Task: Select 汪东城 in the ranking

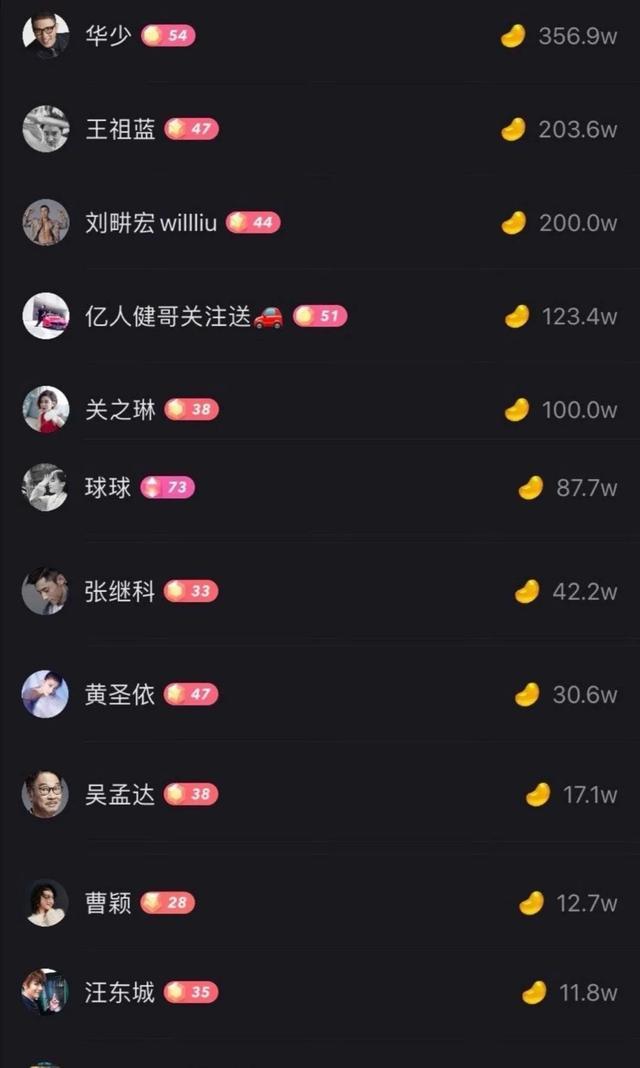Action: pyautogui.click(x=120, y=992)
